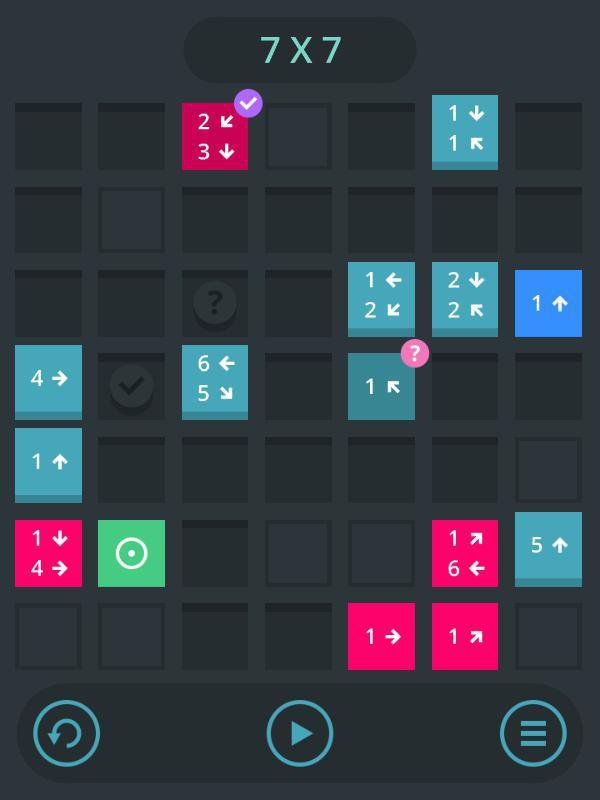The width and height of the screenshot is (600, 800).
Task: Tap the red 1 up-right 6 left tile
Action: point(465,553)
